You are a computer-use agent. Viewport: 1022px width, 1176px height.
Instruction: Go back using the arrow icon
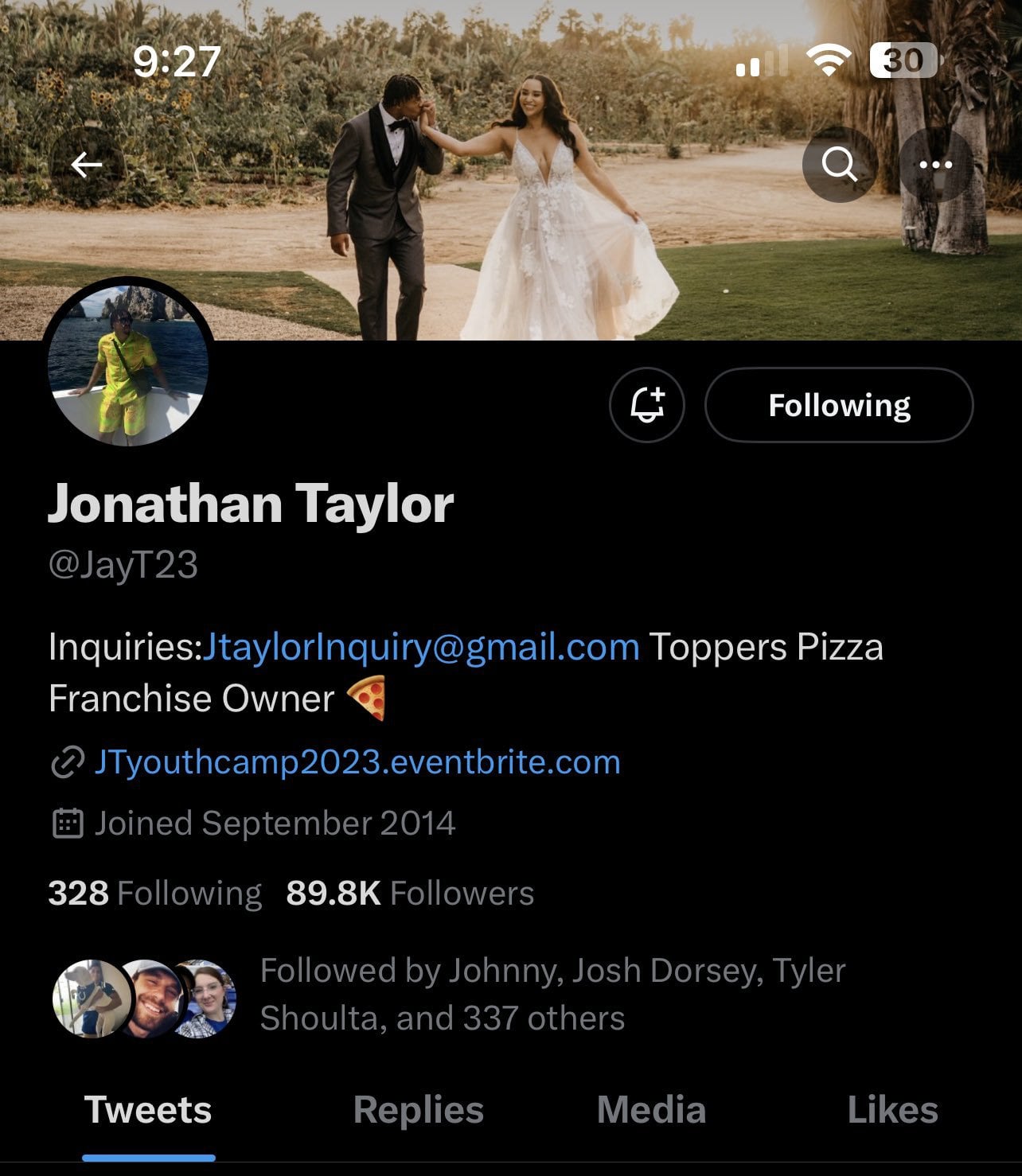tap(87, 165)
